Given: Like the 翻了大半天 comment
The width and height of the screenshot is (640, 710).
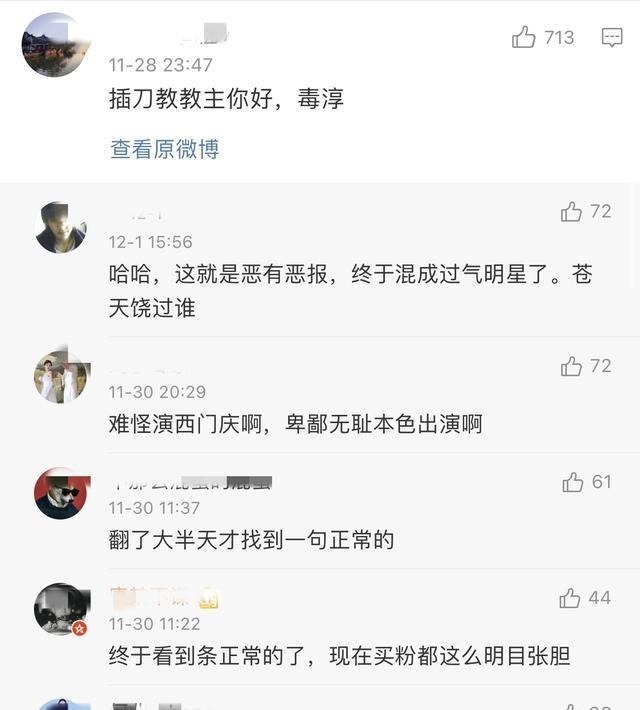Looking at the screenshot, I should click(573, 483).
